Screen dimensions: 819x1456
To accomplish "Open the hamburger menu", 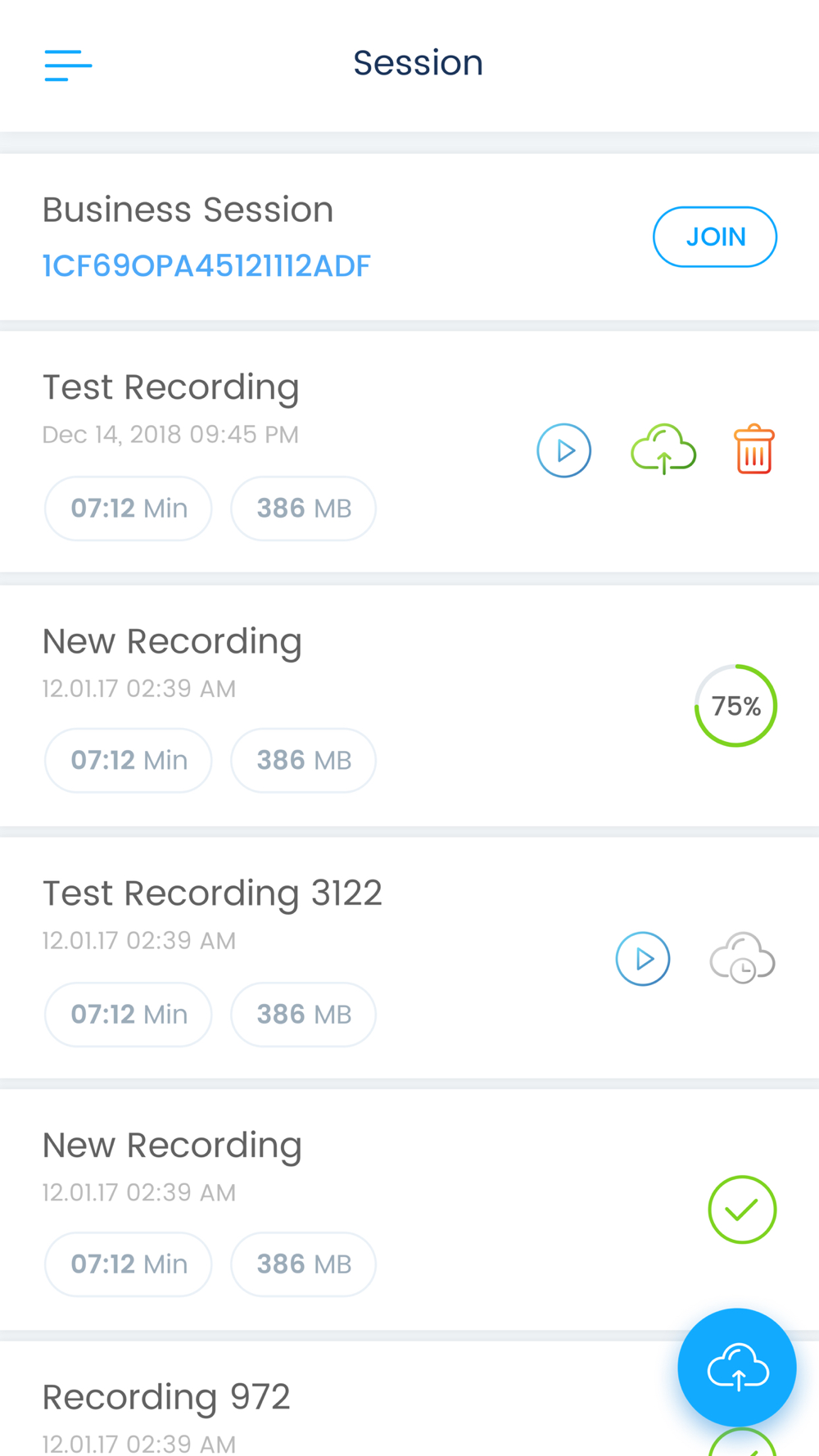I will click(x=68, y=65).
